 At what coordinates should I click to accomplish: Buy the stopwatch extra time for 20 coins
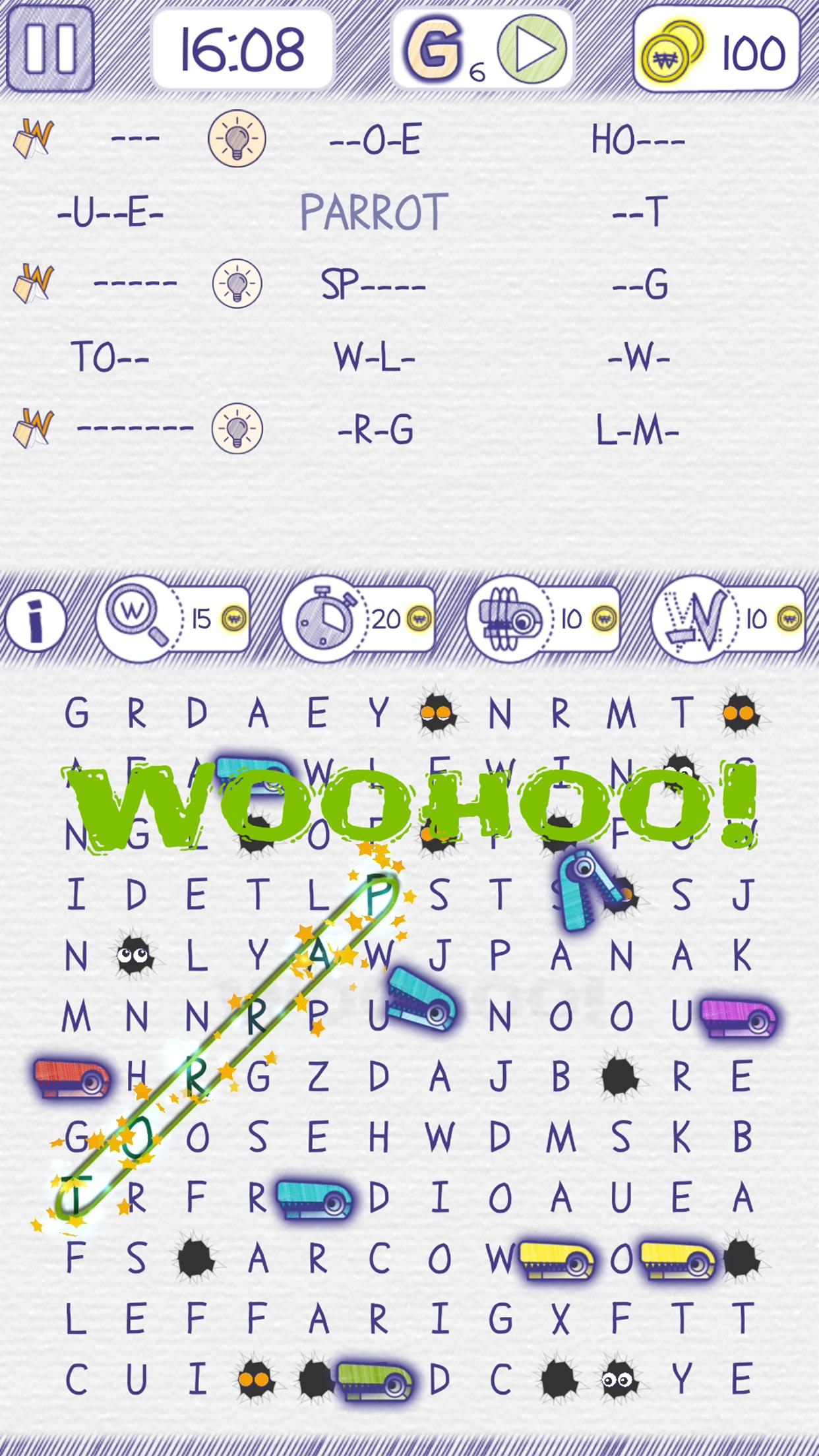pos(357,619)
